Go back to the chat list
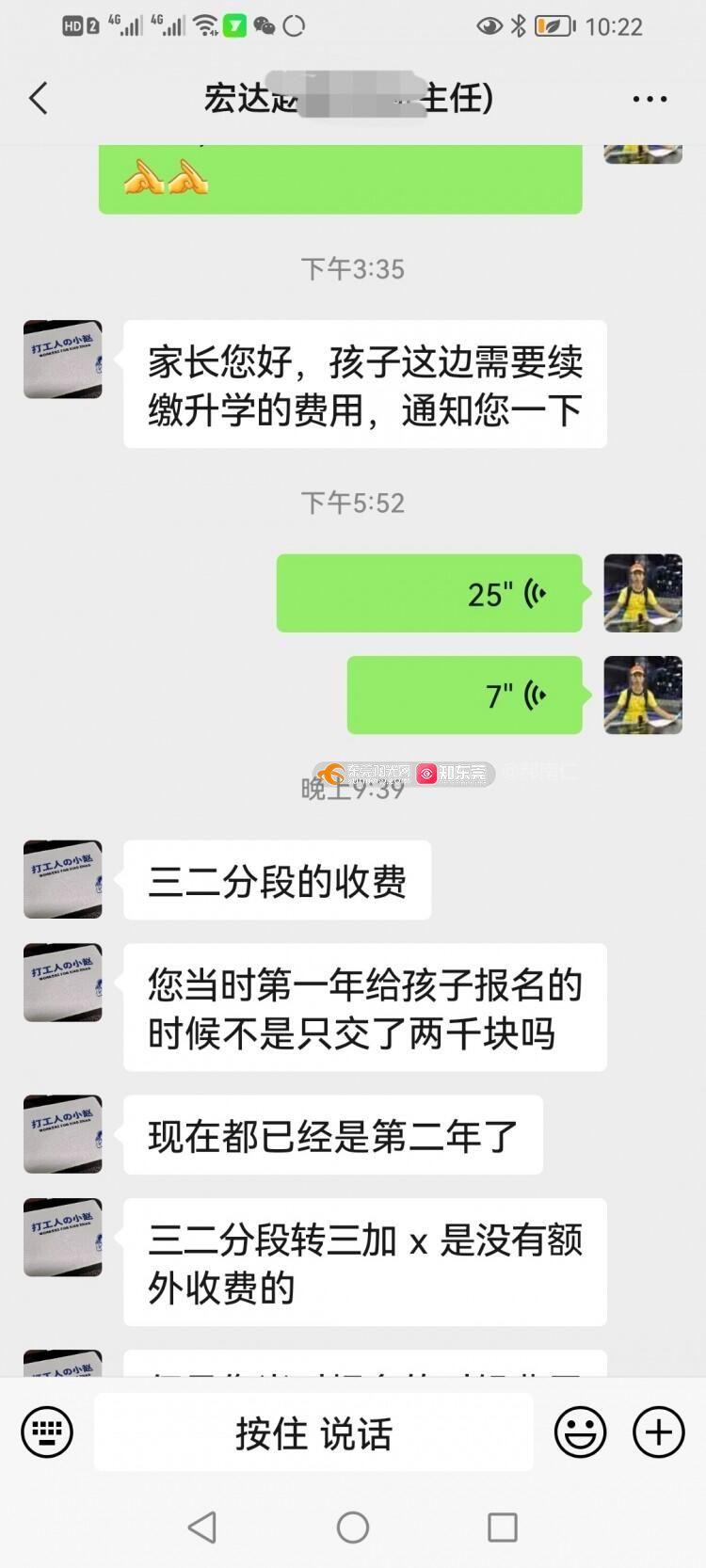 tap(39, 98)
